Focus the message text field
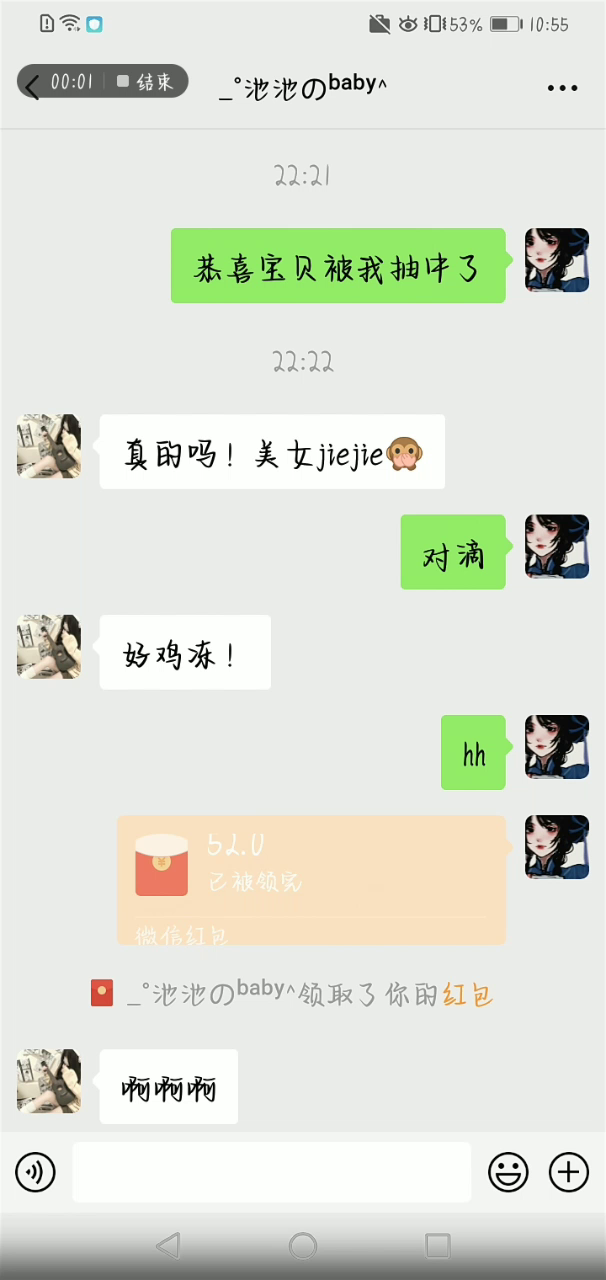 (x=271, y=1172)
